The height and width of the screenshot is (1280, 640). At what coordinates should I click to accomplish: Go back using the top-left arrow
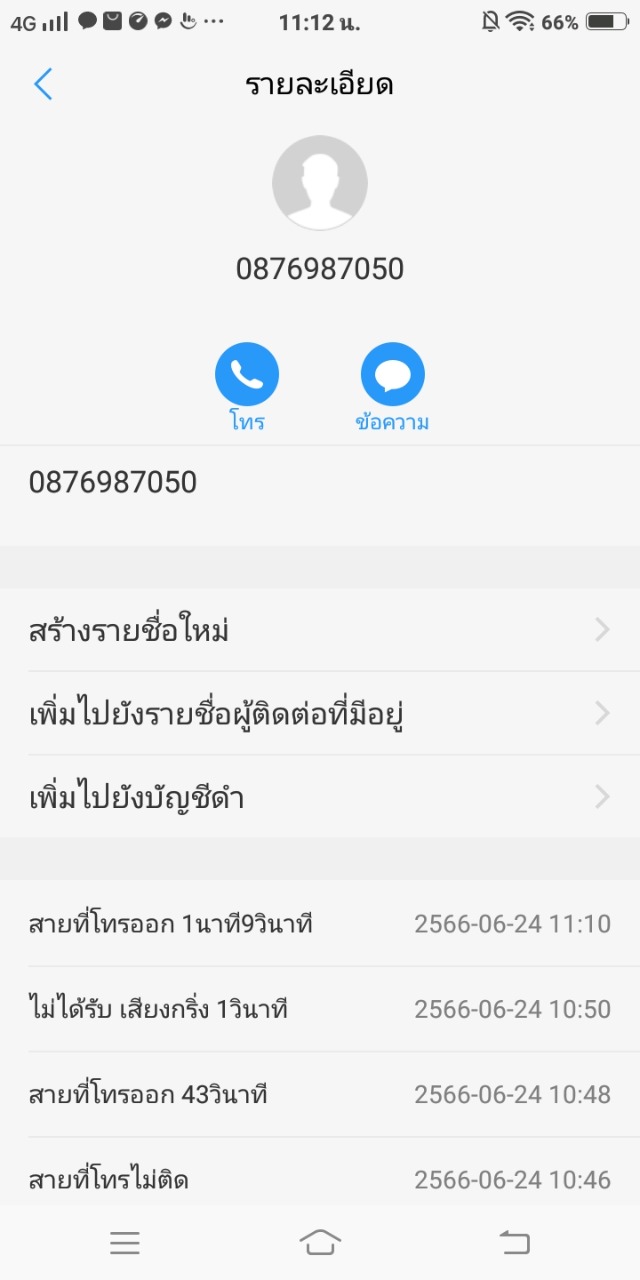coord(43,84)
